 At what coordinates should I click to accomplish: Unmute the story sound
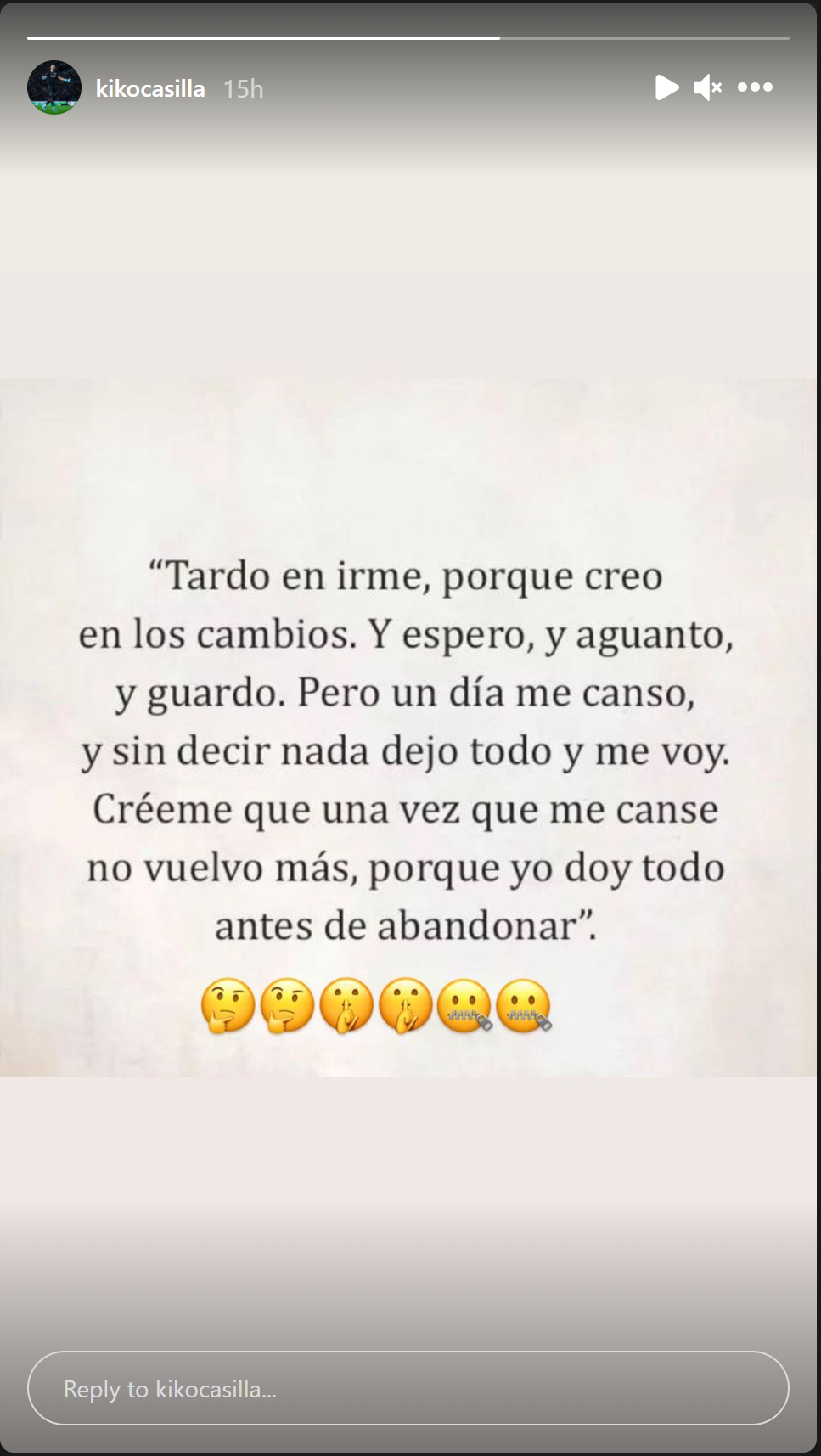(x=707, y=87)
